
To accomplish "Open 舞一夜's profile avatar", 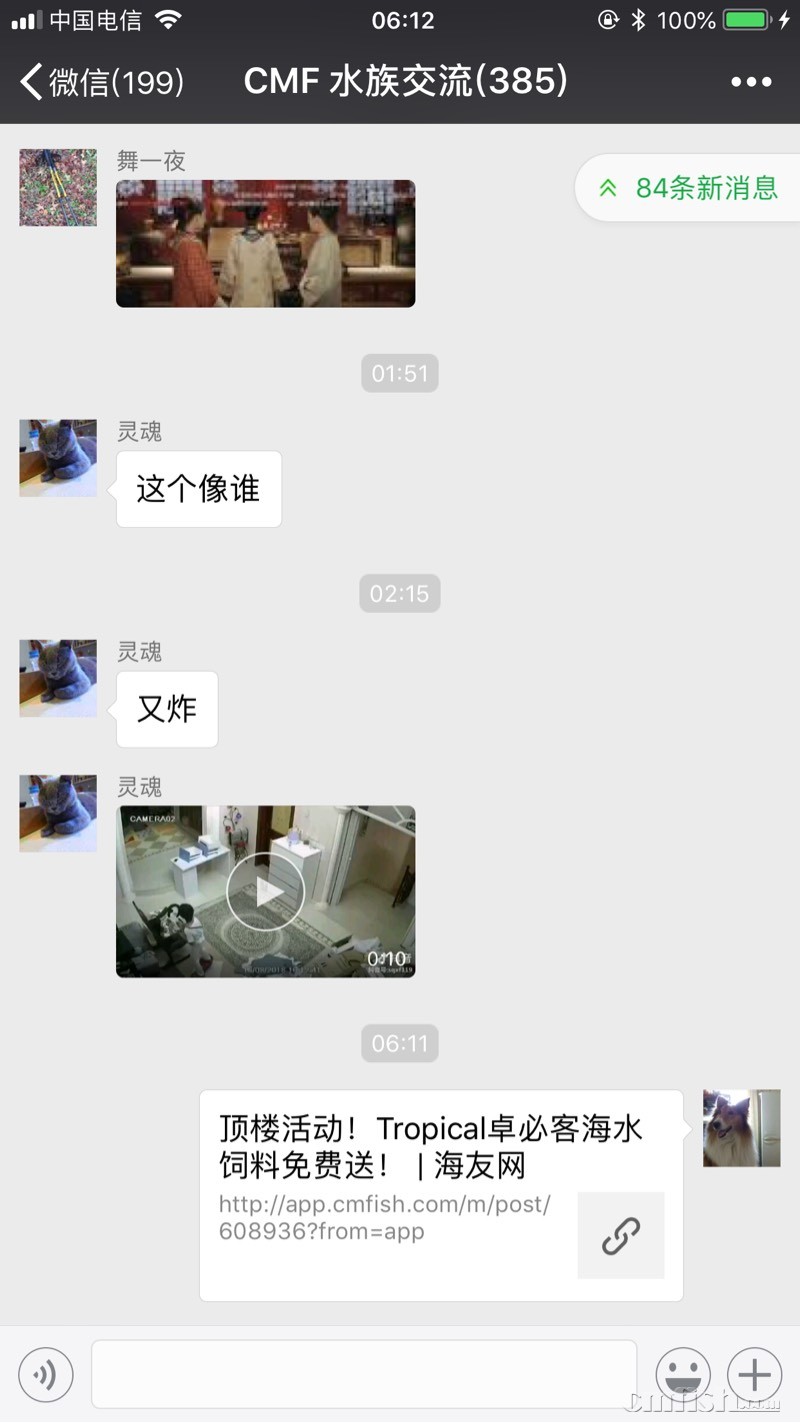I will (x=57, y=188).
